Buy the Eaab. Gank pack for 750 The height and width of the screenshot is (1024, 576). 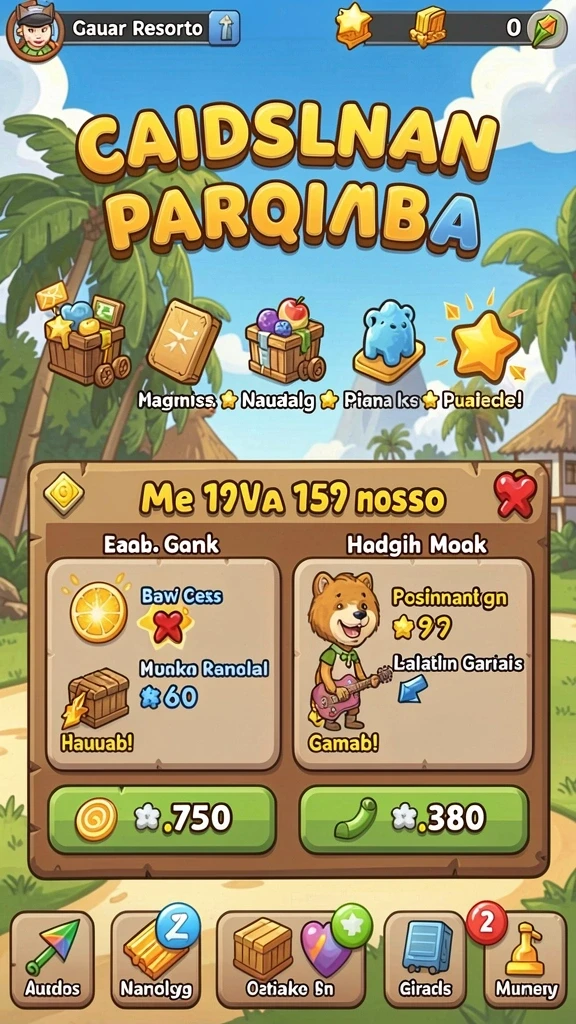coord(162,819)
